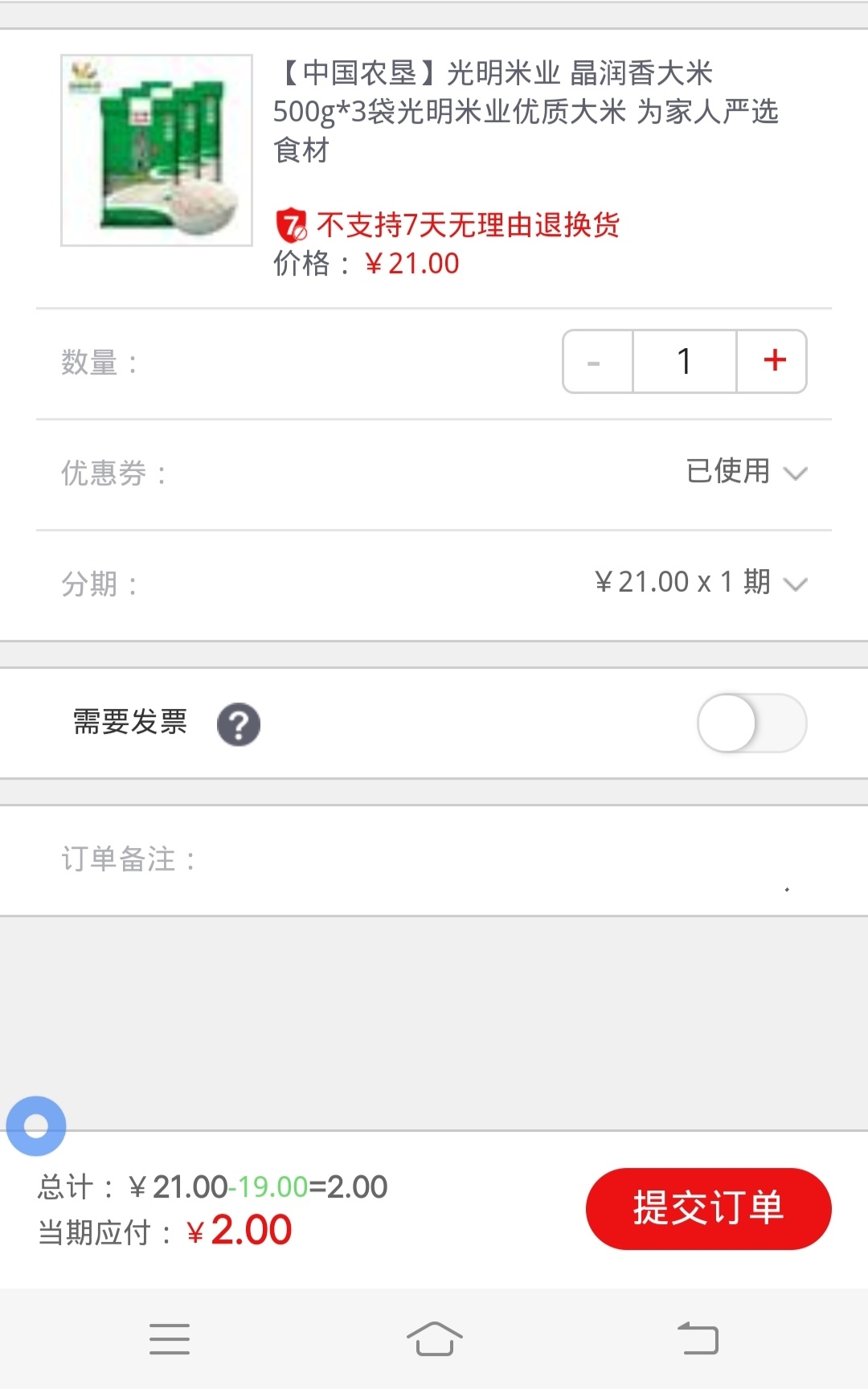The image size is (868, 1389).
Task: Tap the floating blue circle button
Action: tap(36, 1126)
